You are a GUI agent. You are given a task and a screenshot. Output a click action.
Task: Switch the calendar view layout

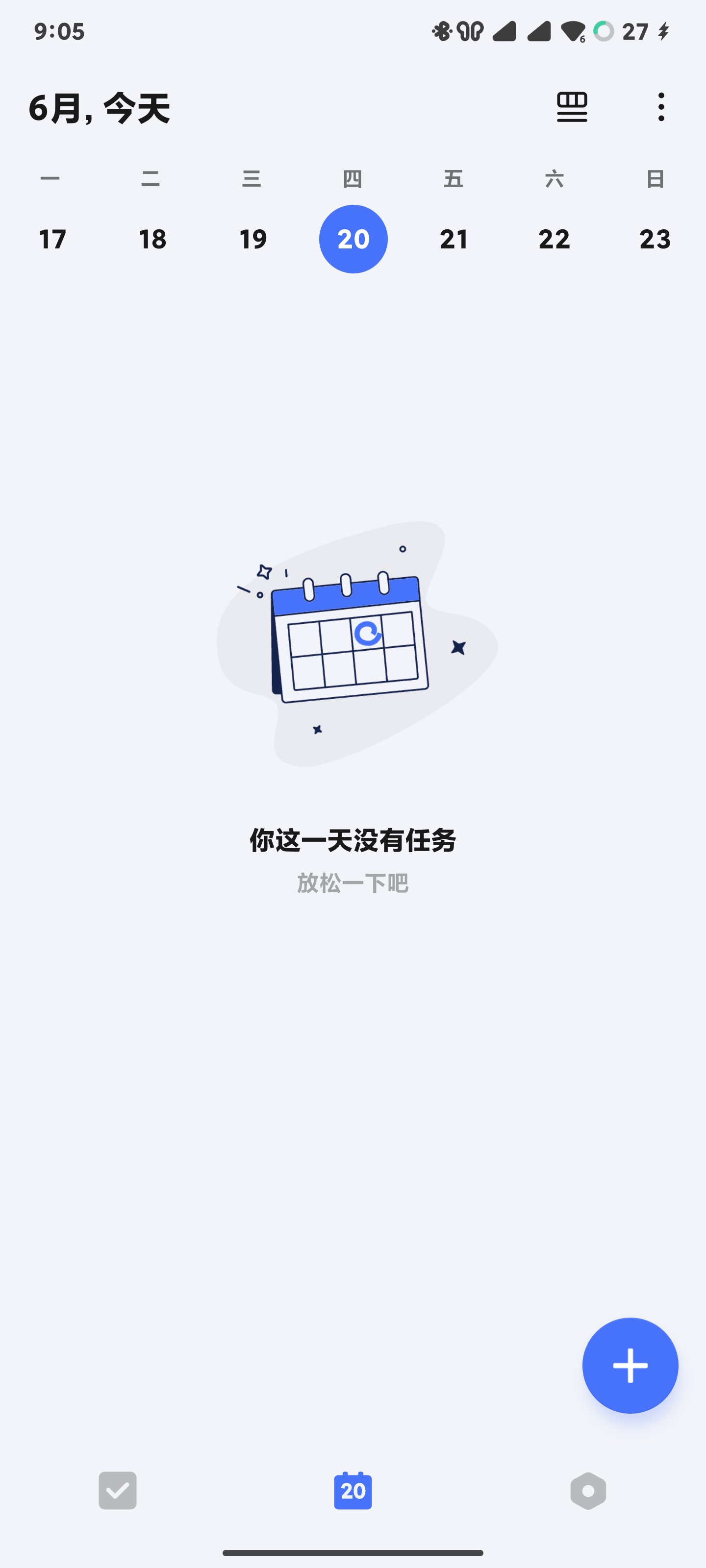571,107
